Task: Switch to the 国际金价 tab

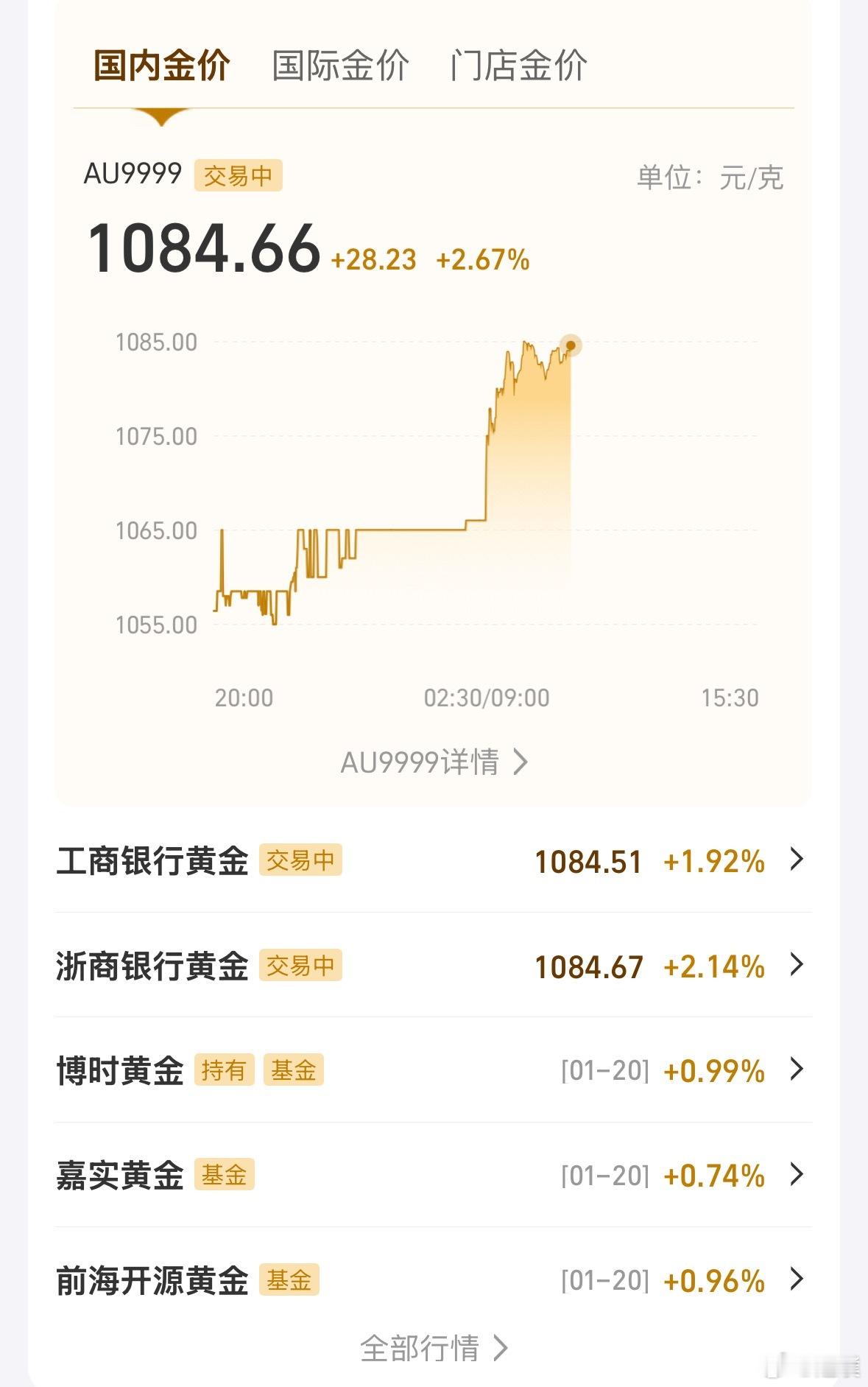Action: pyautogui.click(x=340, y=66)
